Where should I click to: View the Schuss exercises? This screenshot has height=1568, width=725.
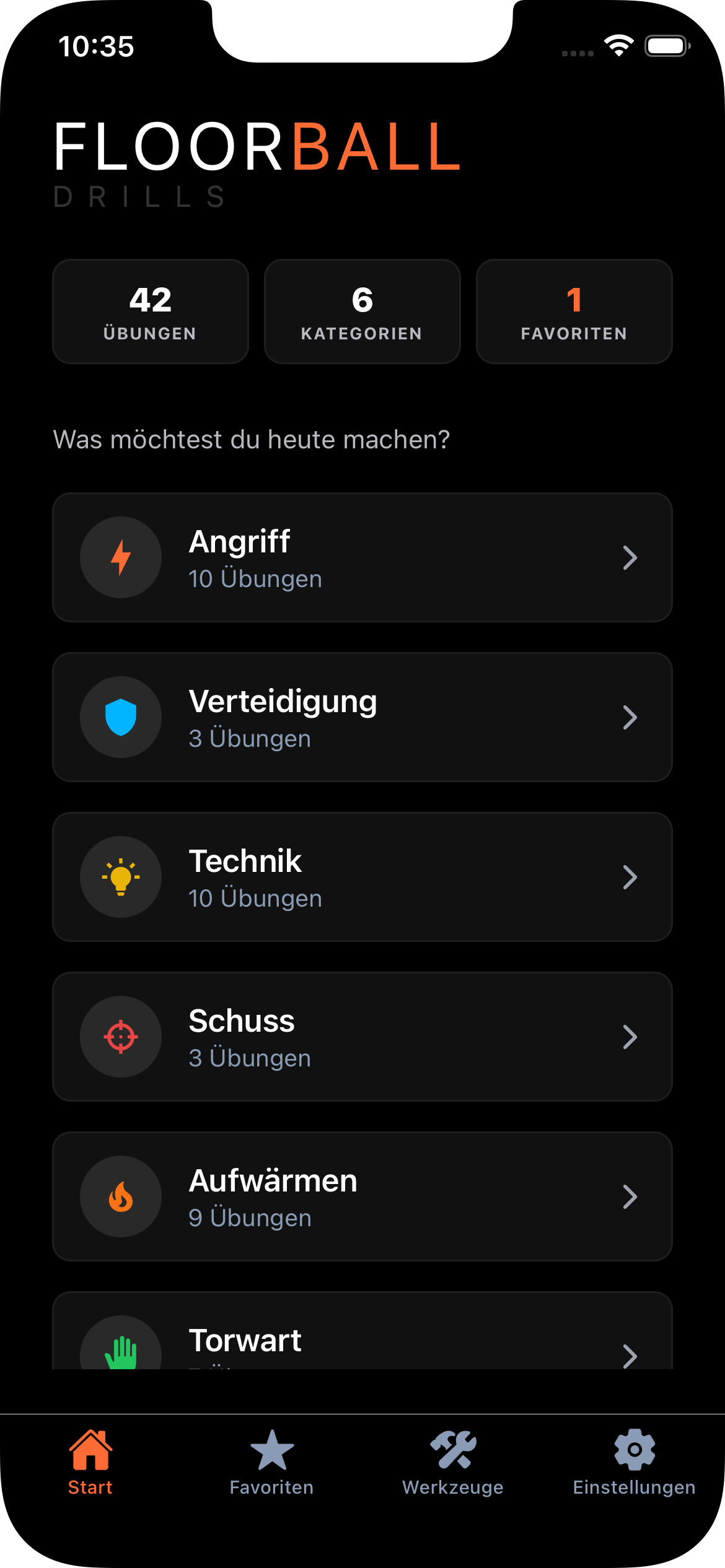pos(362,1037)
